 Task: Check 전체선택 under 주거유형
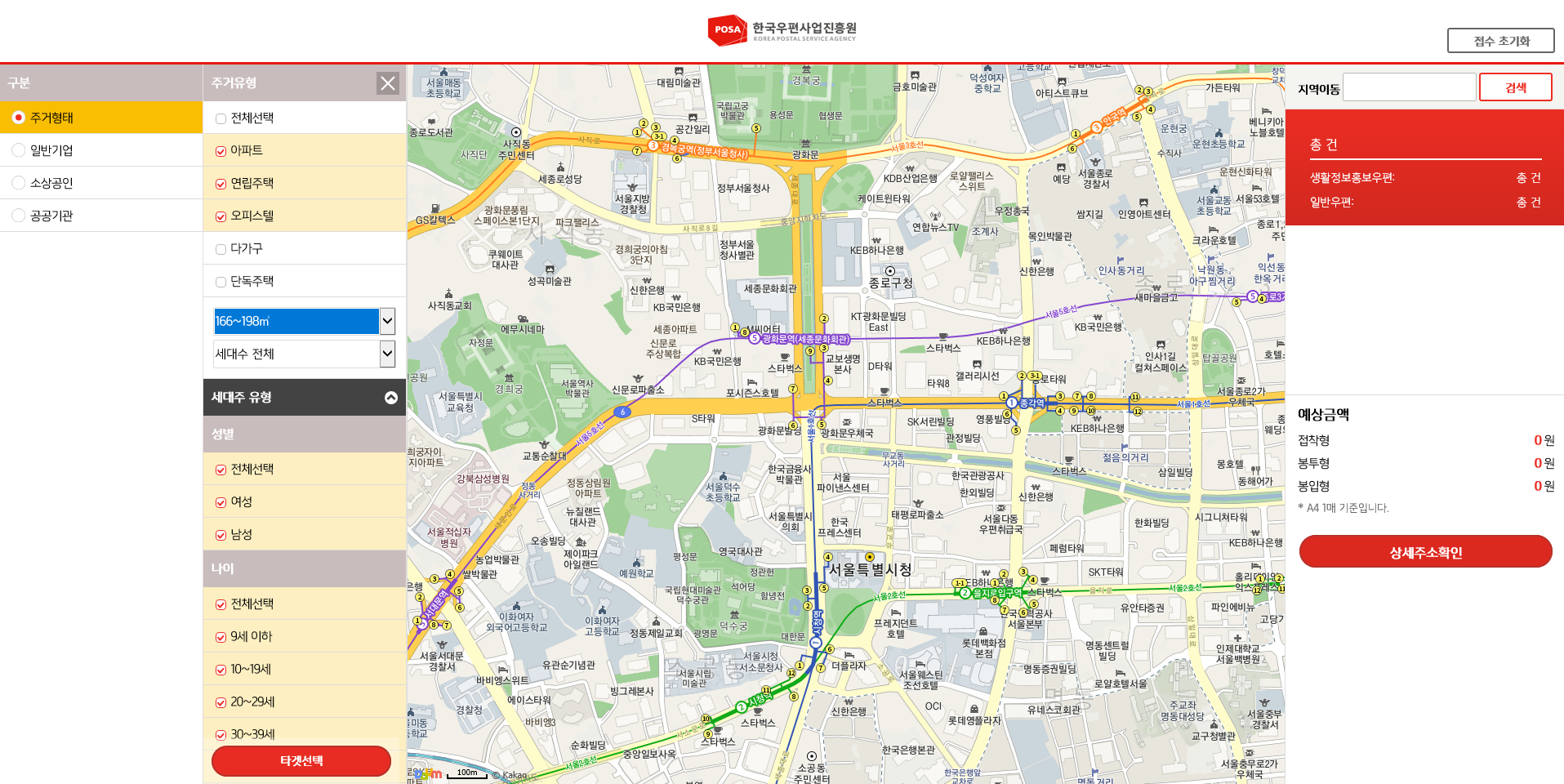(221, 118)
